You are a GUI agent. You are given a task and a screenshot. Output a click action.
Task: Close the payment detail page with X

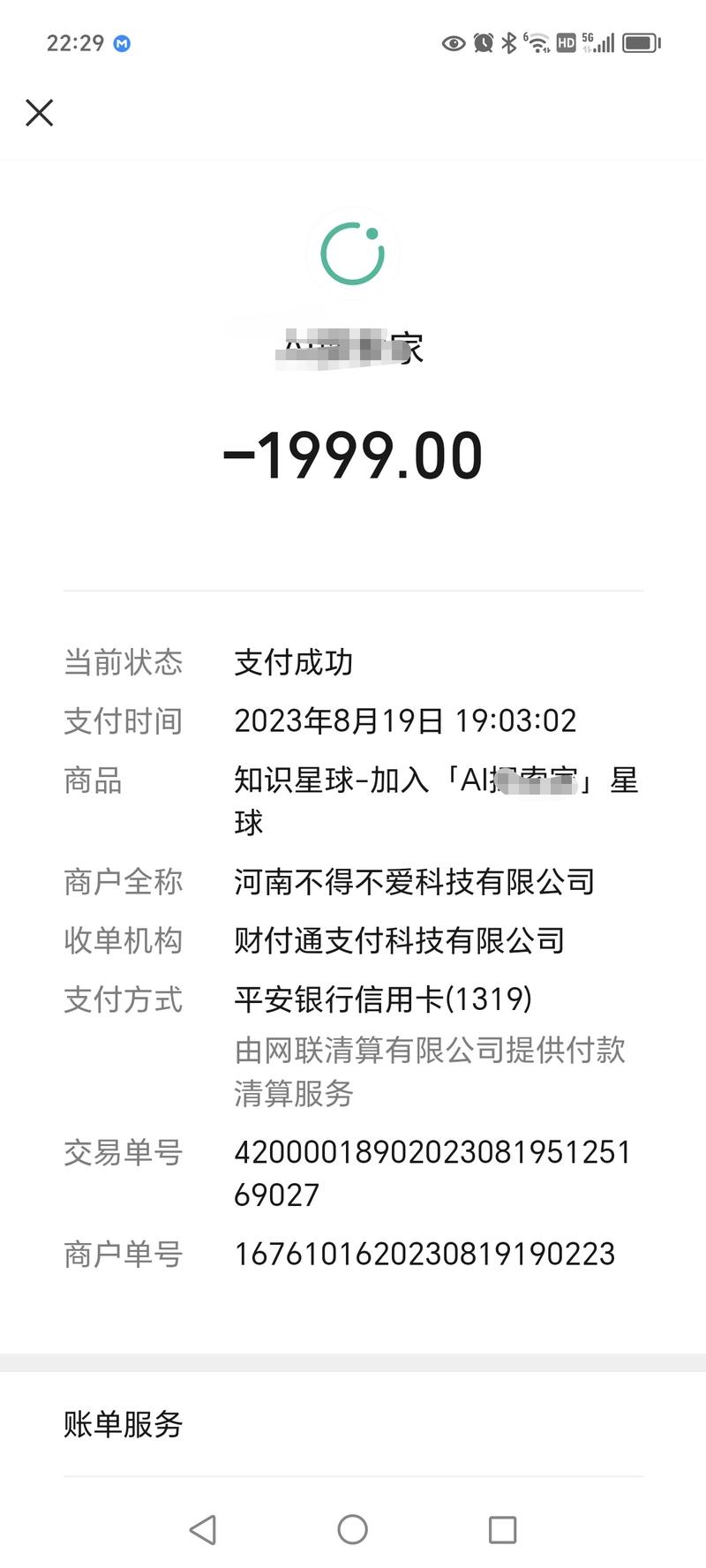click(39, 113)
